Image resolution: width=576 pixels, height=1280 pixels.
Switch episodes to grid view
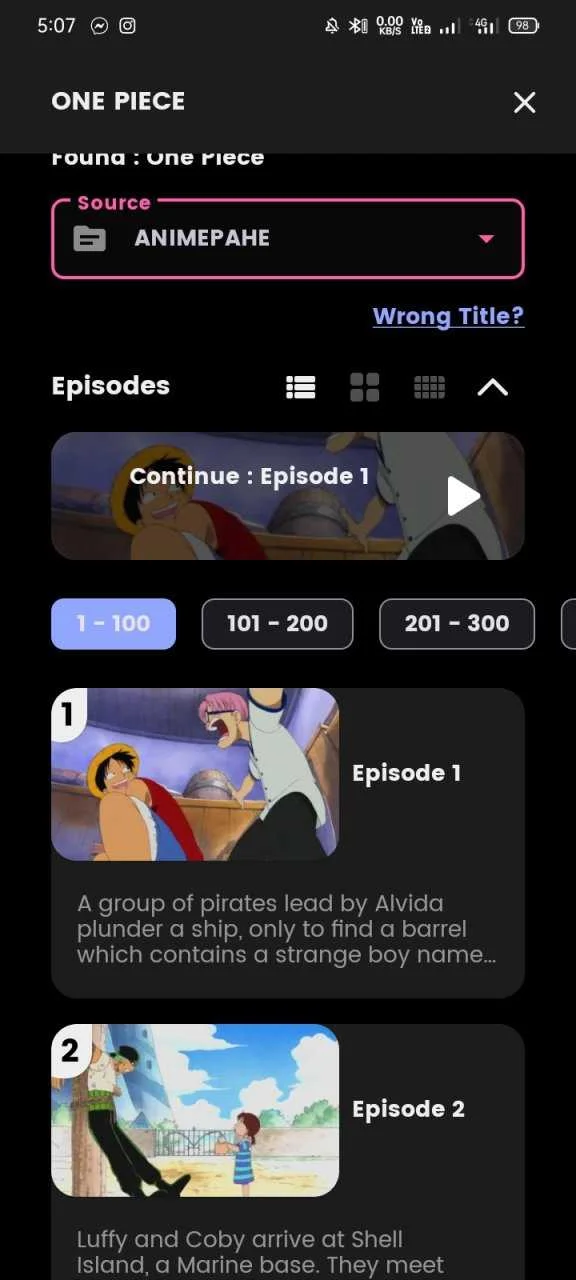(x=365, y=387)
